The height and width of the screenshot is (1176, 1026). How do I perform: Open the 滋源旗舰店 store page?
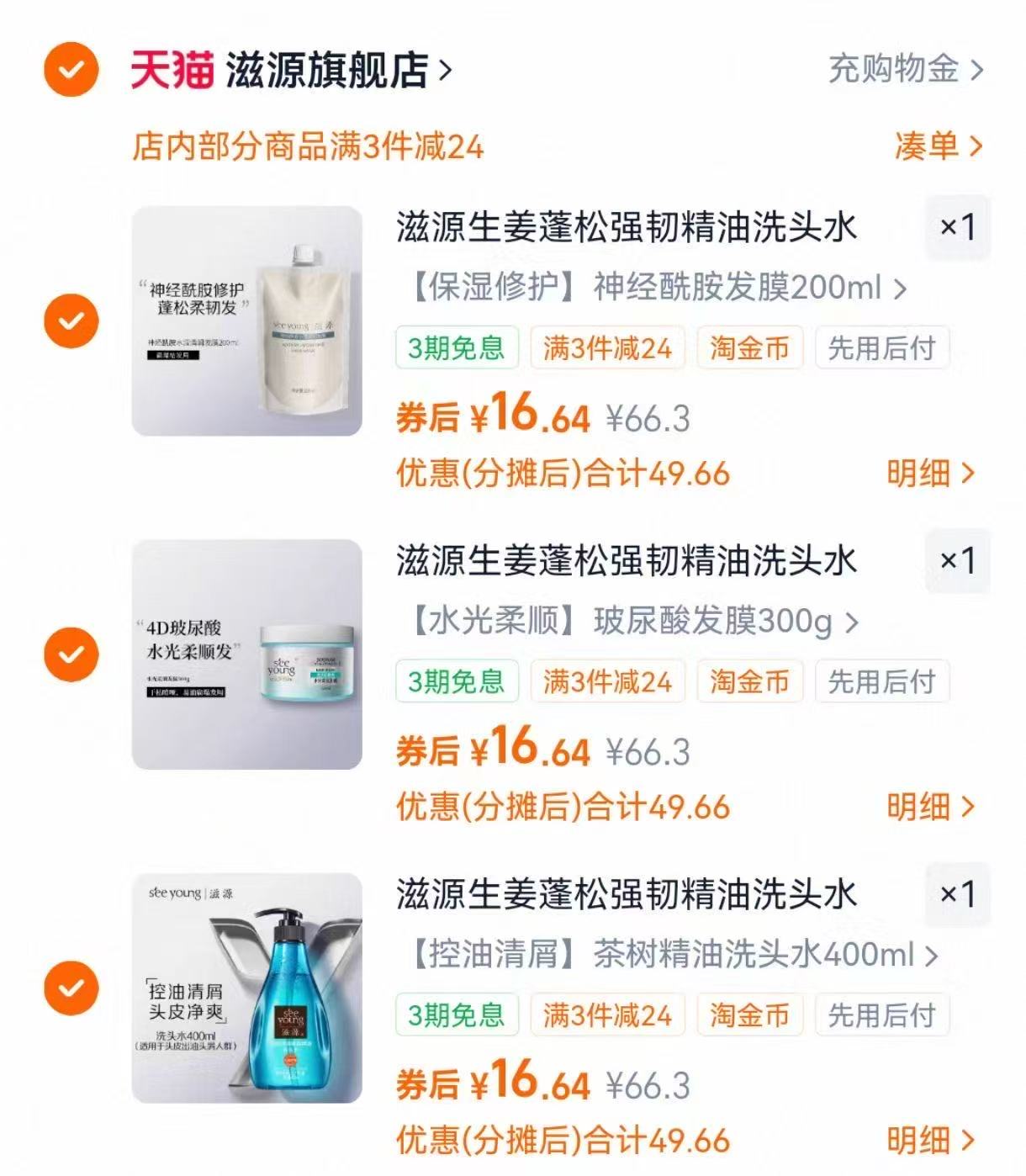tap(332, 71)
